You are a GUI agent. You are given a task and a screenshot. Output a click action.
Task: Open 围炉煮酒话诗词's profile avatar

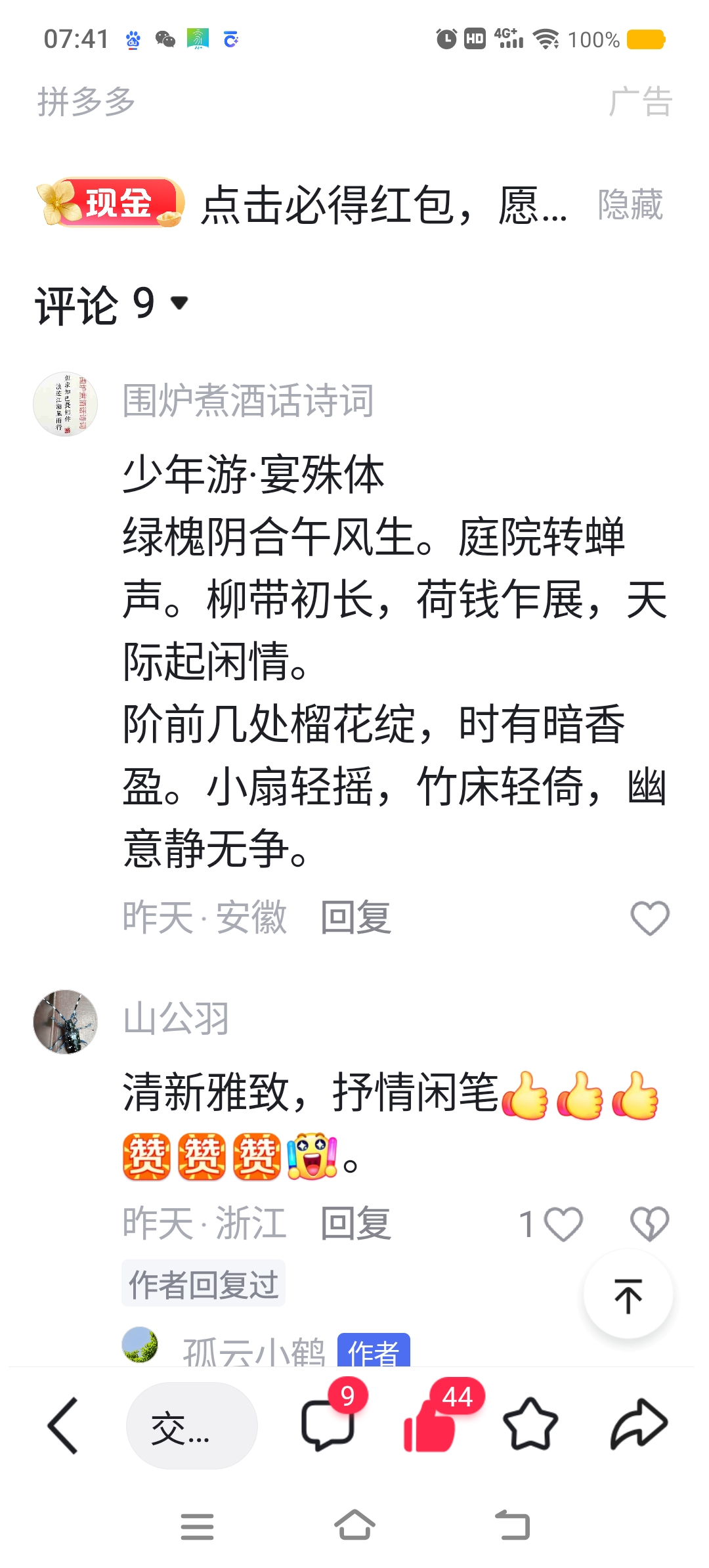point(66,404)
